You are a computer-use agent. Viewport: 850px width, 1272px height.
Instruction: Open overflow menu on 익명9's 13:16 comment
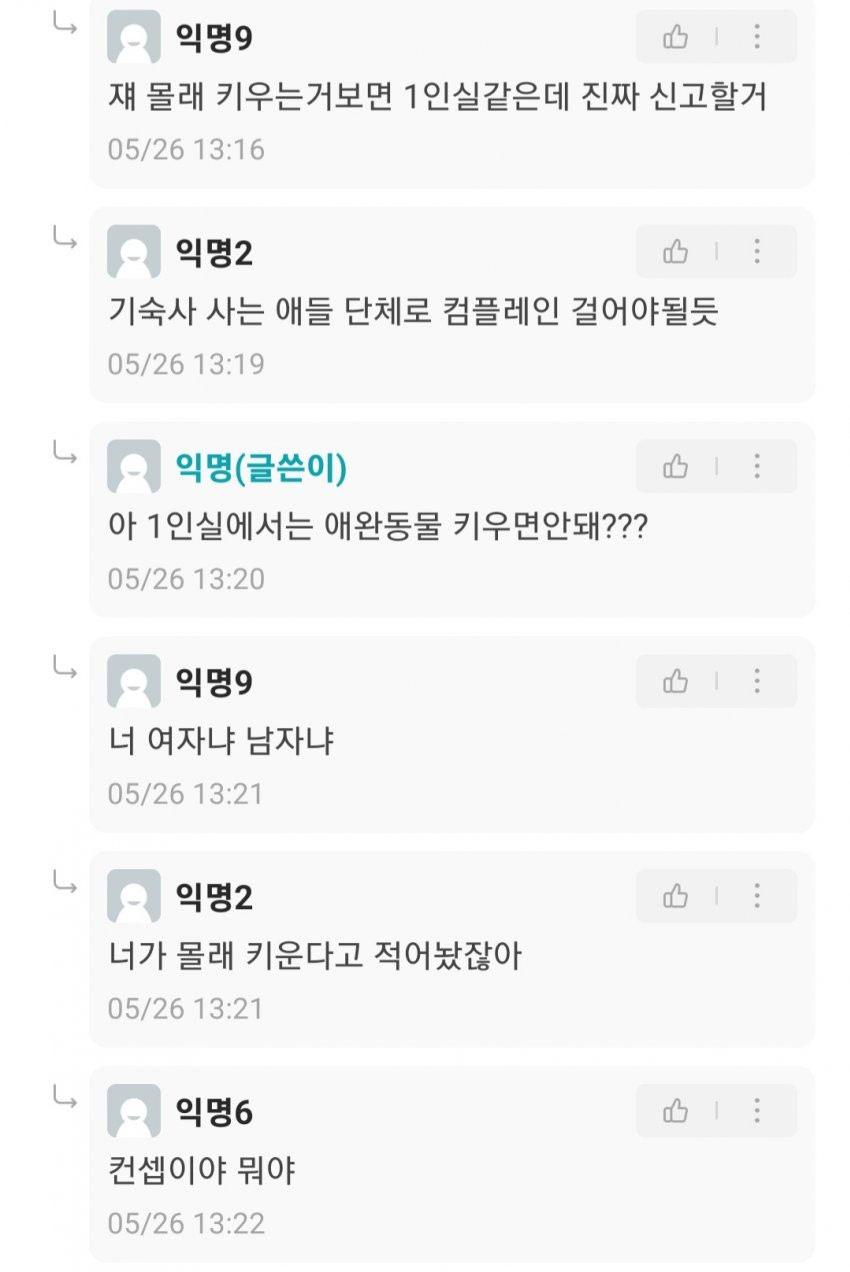757,38
